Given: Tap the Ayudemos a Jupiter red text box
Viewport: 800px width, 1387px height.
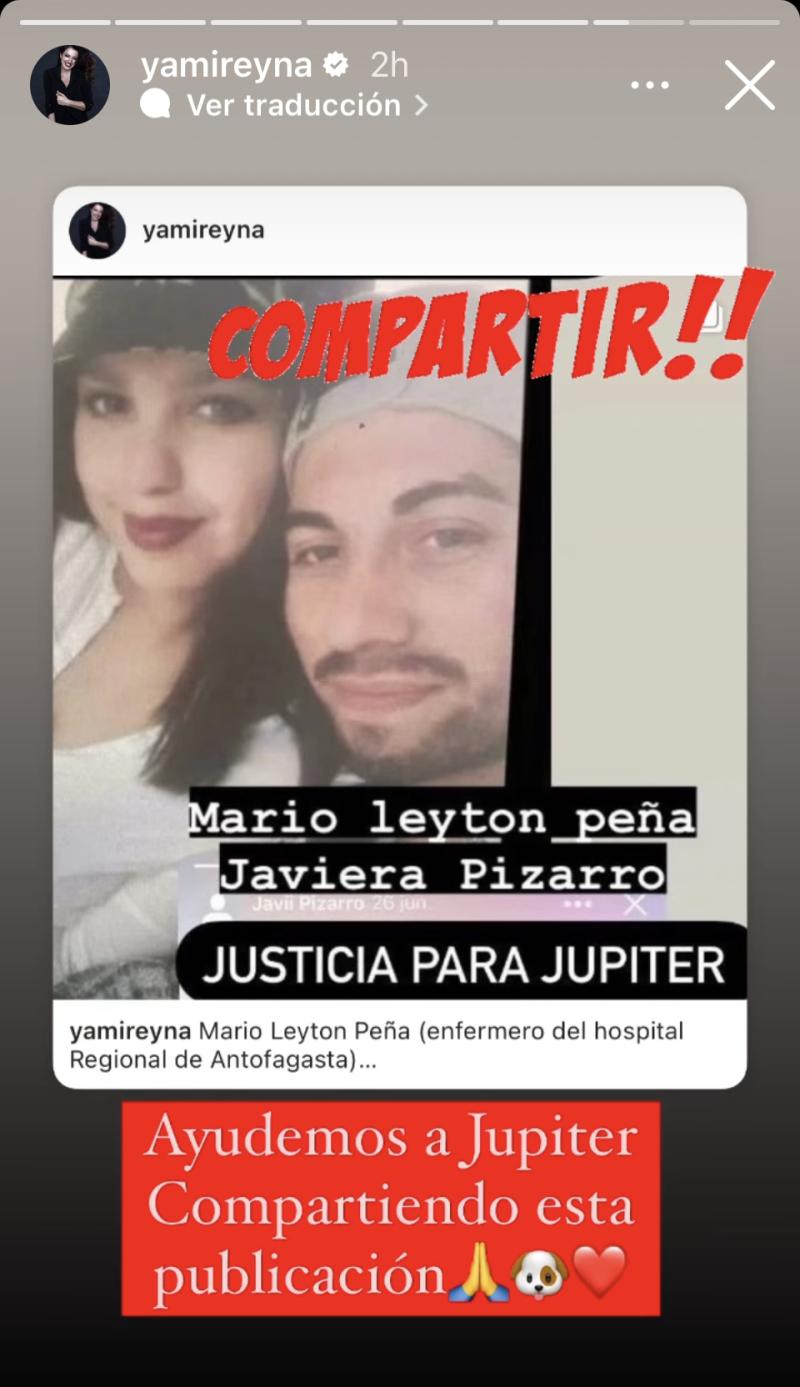Looking at the screenshot, I should point(394,1207).
